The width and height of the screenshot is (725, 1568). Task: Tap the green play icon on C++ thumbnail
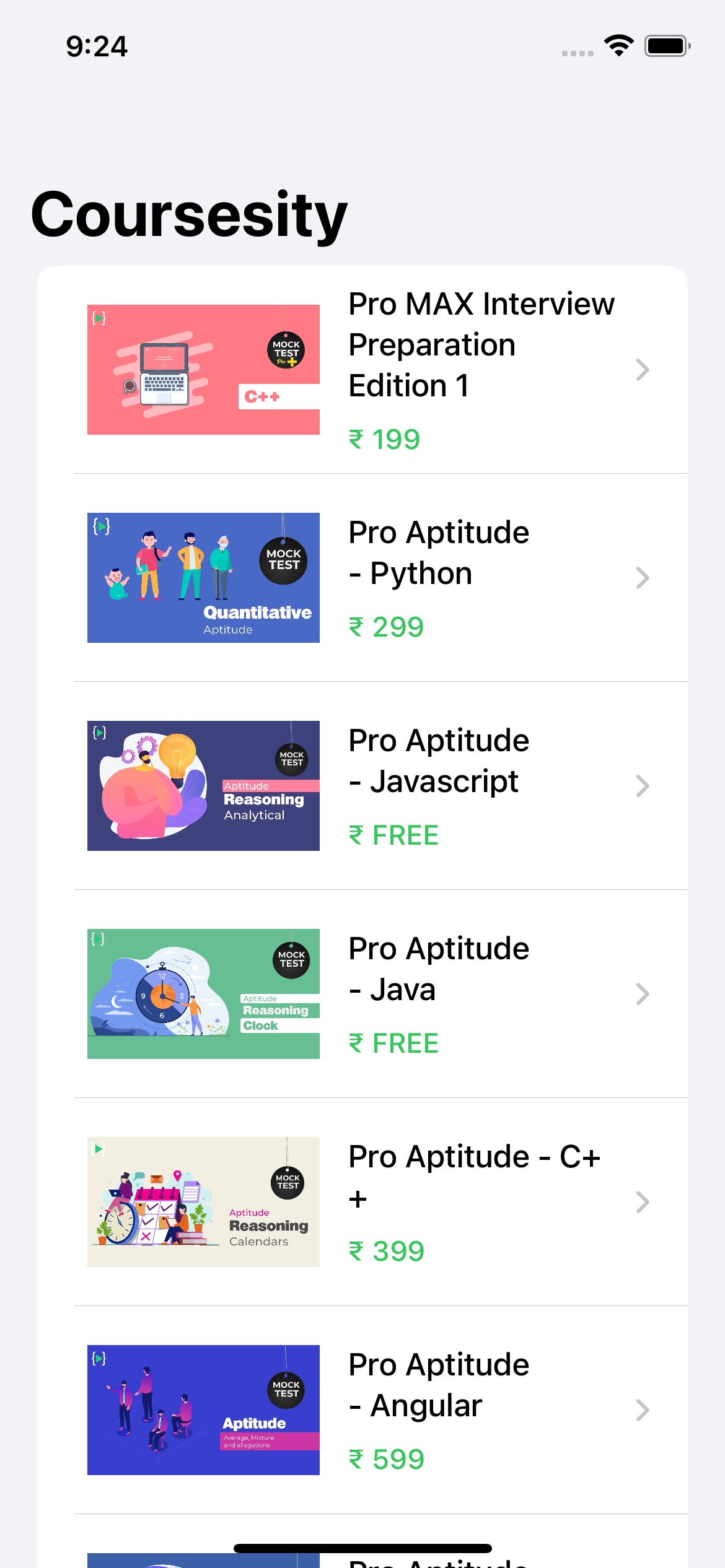click(x=99, y=317)
